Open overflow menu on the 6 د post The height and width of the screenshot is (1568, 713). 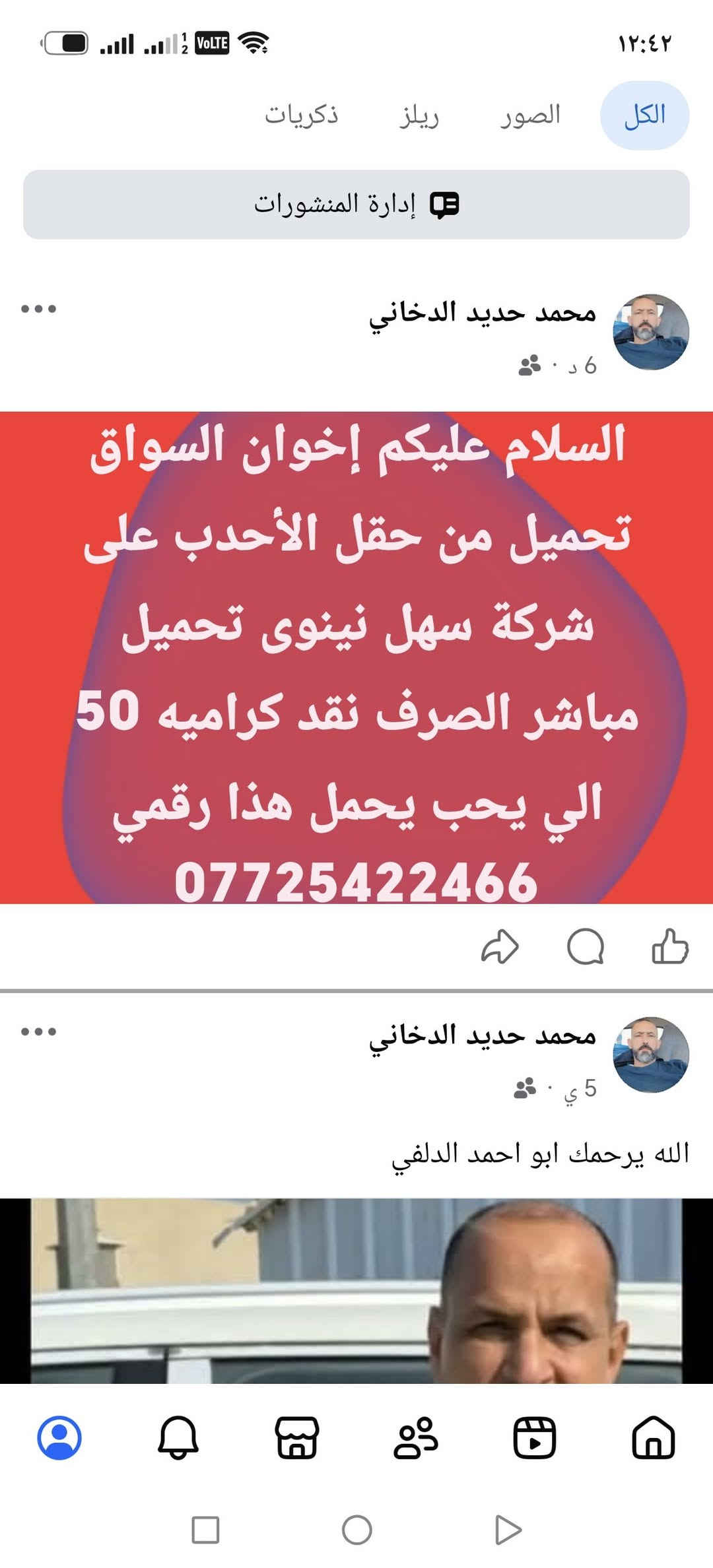(x=38, y=309)
